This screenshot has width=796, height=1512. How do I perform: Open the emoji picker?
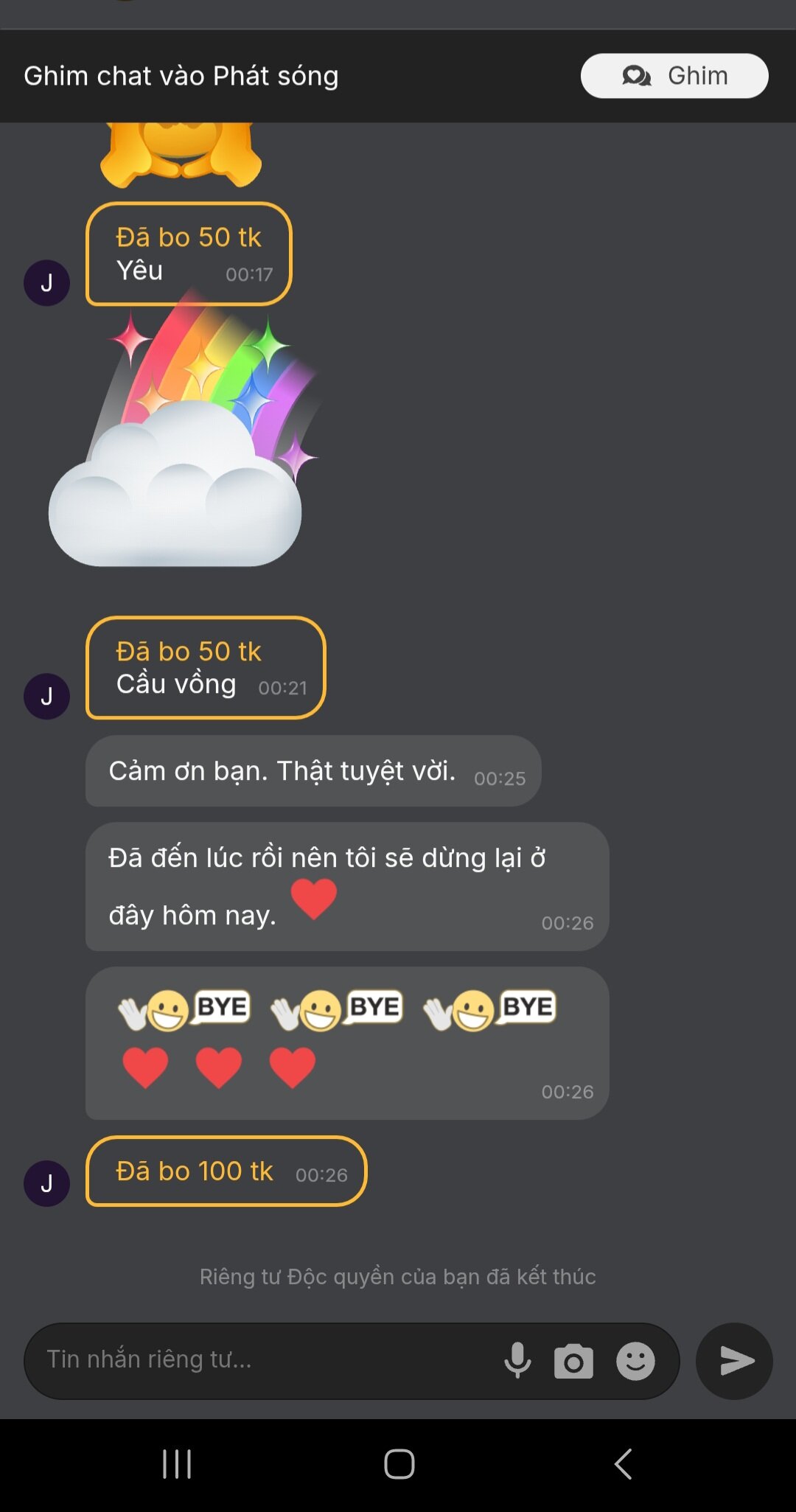point(635,1361)
